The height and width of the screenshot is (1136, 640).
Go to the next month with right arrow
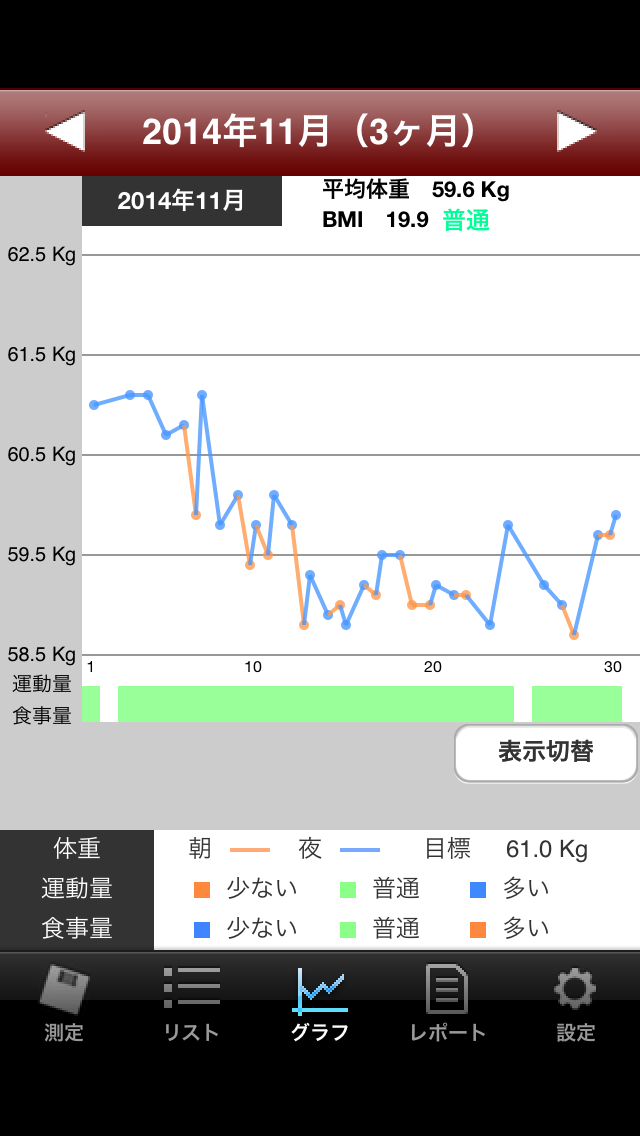[576, 132]
